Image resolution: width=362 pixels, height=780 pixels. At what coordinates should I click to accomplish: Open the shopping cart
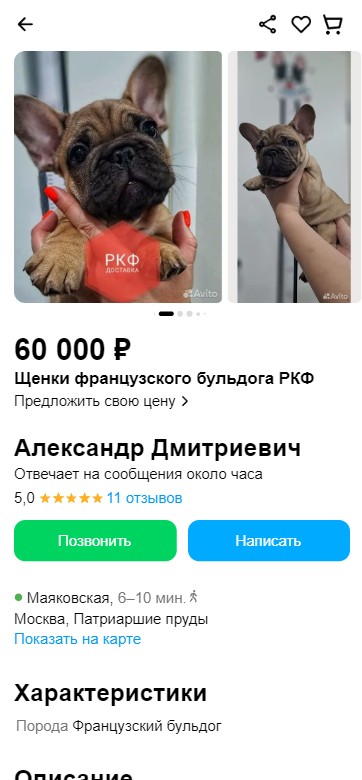point(333,24)
